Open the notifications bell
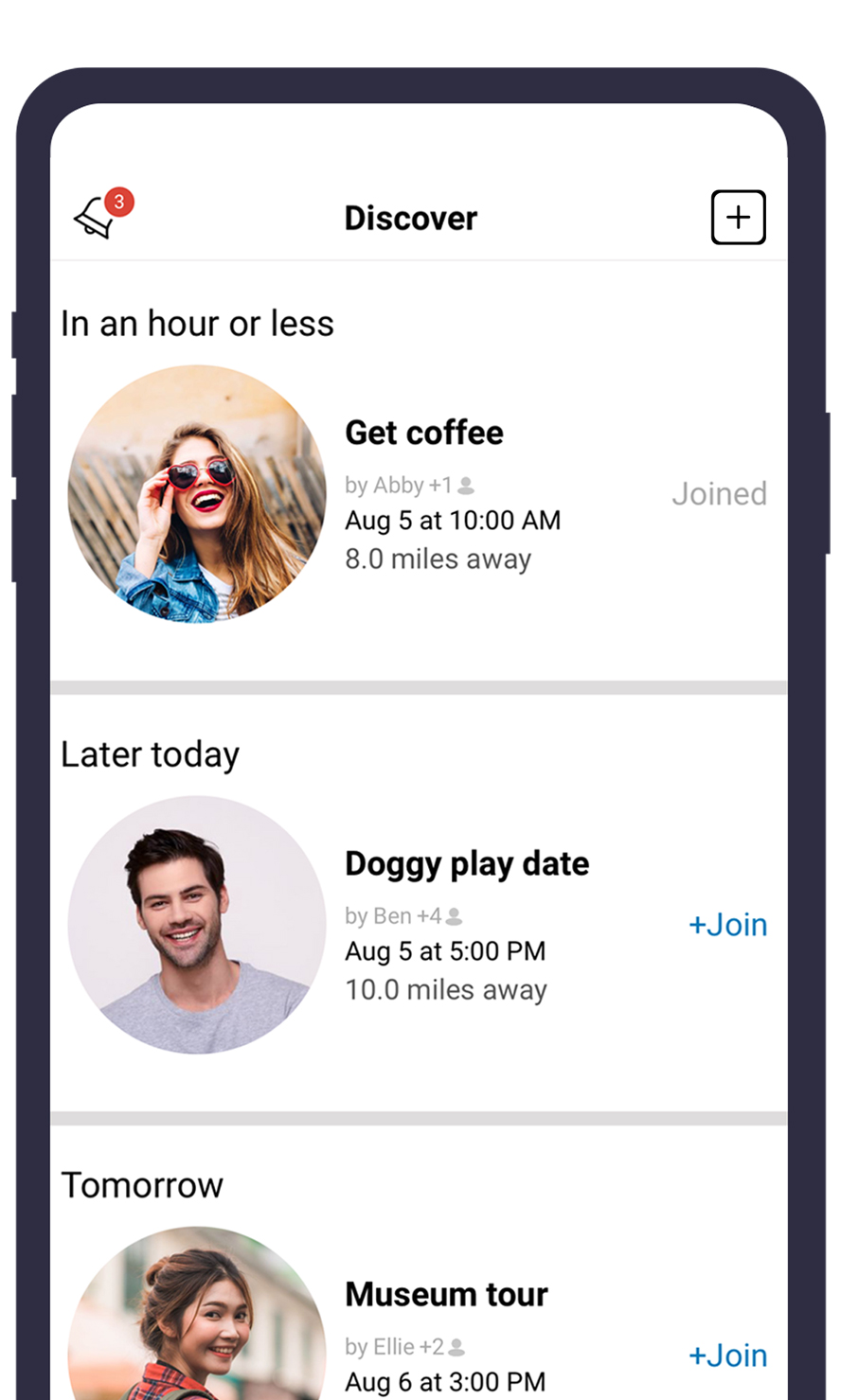This screenshot has height=1400, width=841. [98, 218]
